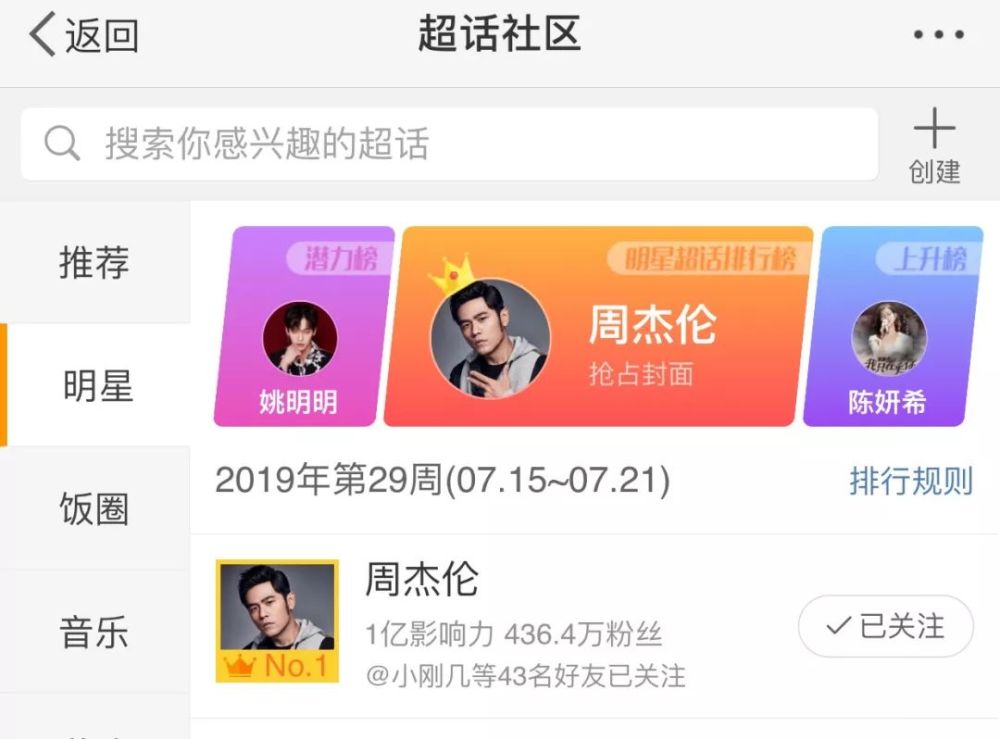Open the 音乐 category tab
1000x739 pixels.
pyautogui.click(x=94, y=633)
